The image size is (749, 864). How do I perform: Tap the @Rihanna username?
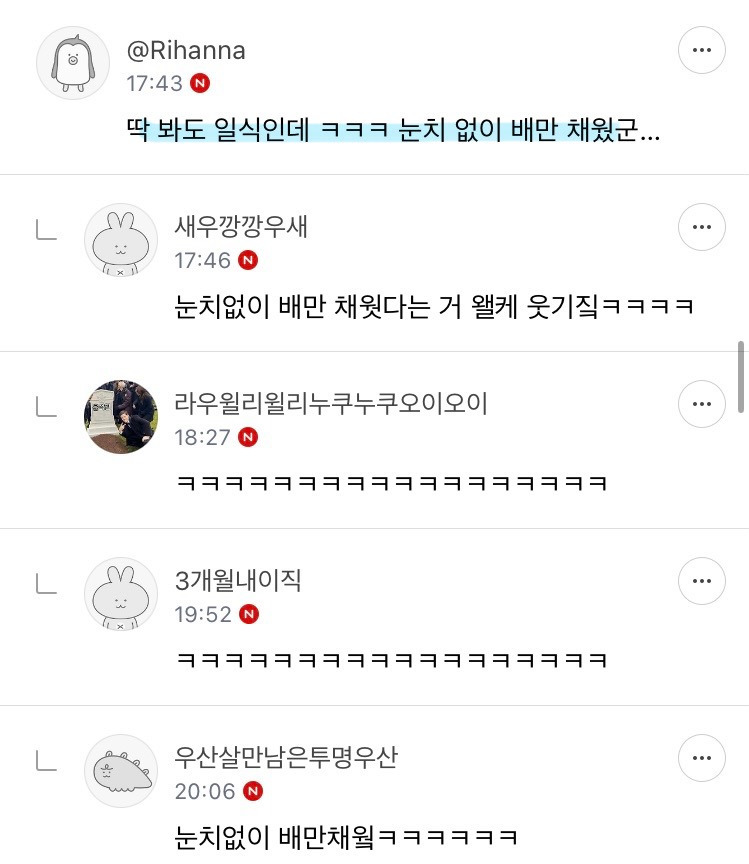pyautogui.click(x=186, y=51)
